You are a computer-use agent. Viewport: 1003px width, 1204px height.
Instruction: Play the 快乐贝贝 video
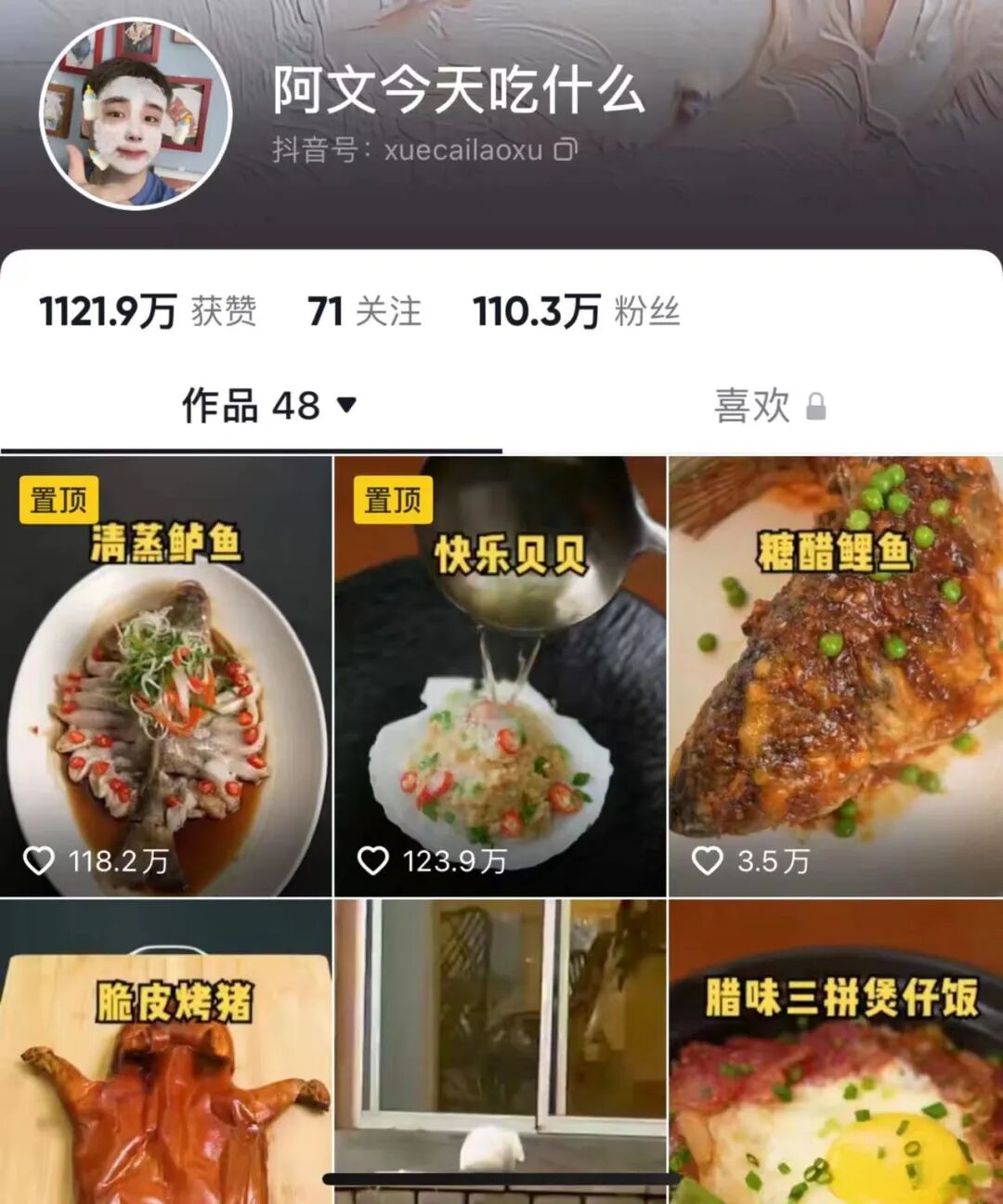click(501, 676)
